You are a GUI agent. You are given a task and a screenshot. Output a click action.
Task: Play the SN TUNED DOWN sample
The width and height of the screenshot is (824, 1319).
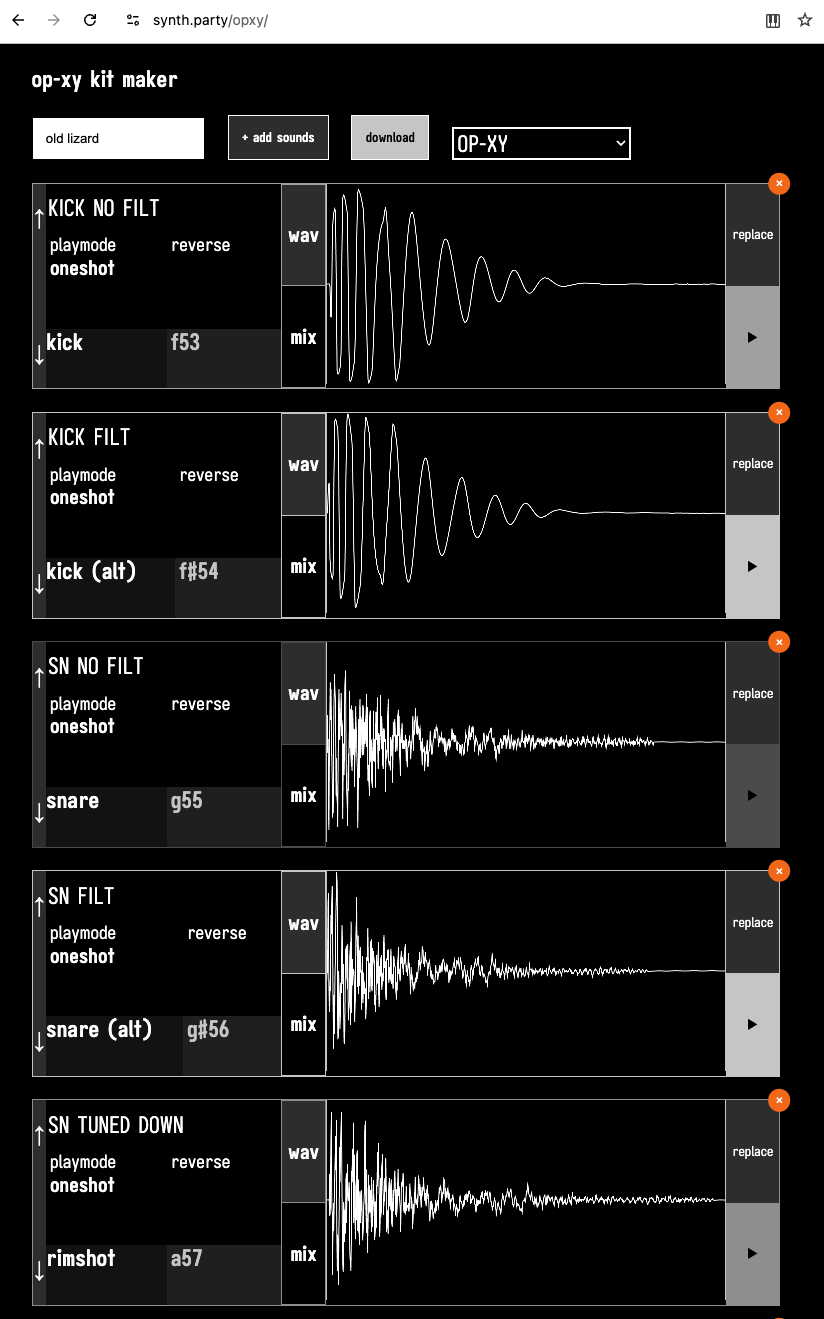click(x=752, y=1253)
